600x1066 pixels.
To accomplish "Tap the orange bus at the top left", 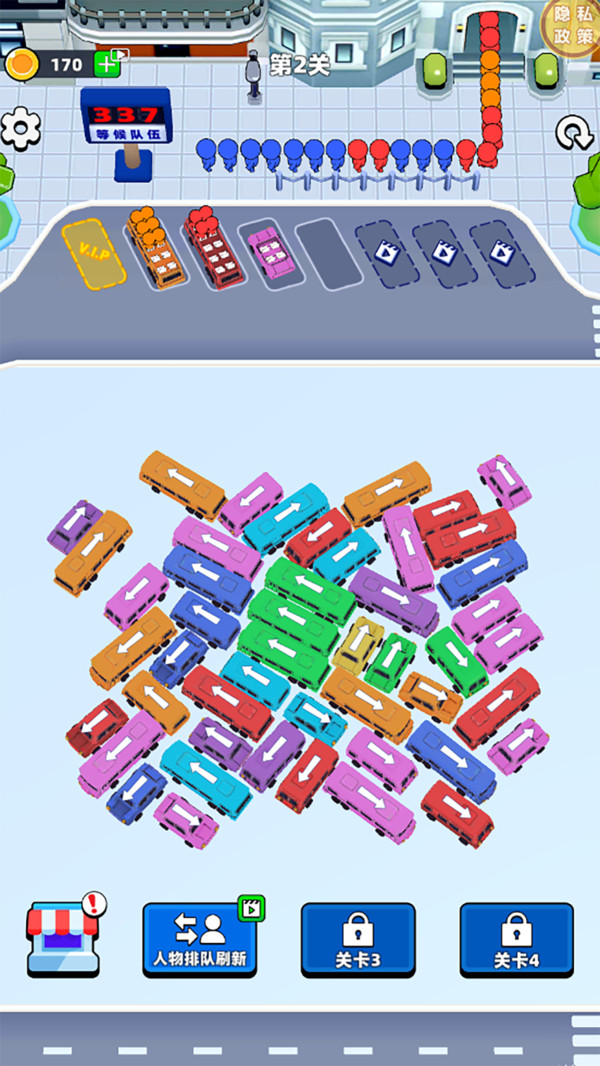I will point(182,484).
